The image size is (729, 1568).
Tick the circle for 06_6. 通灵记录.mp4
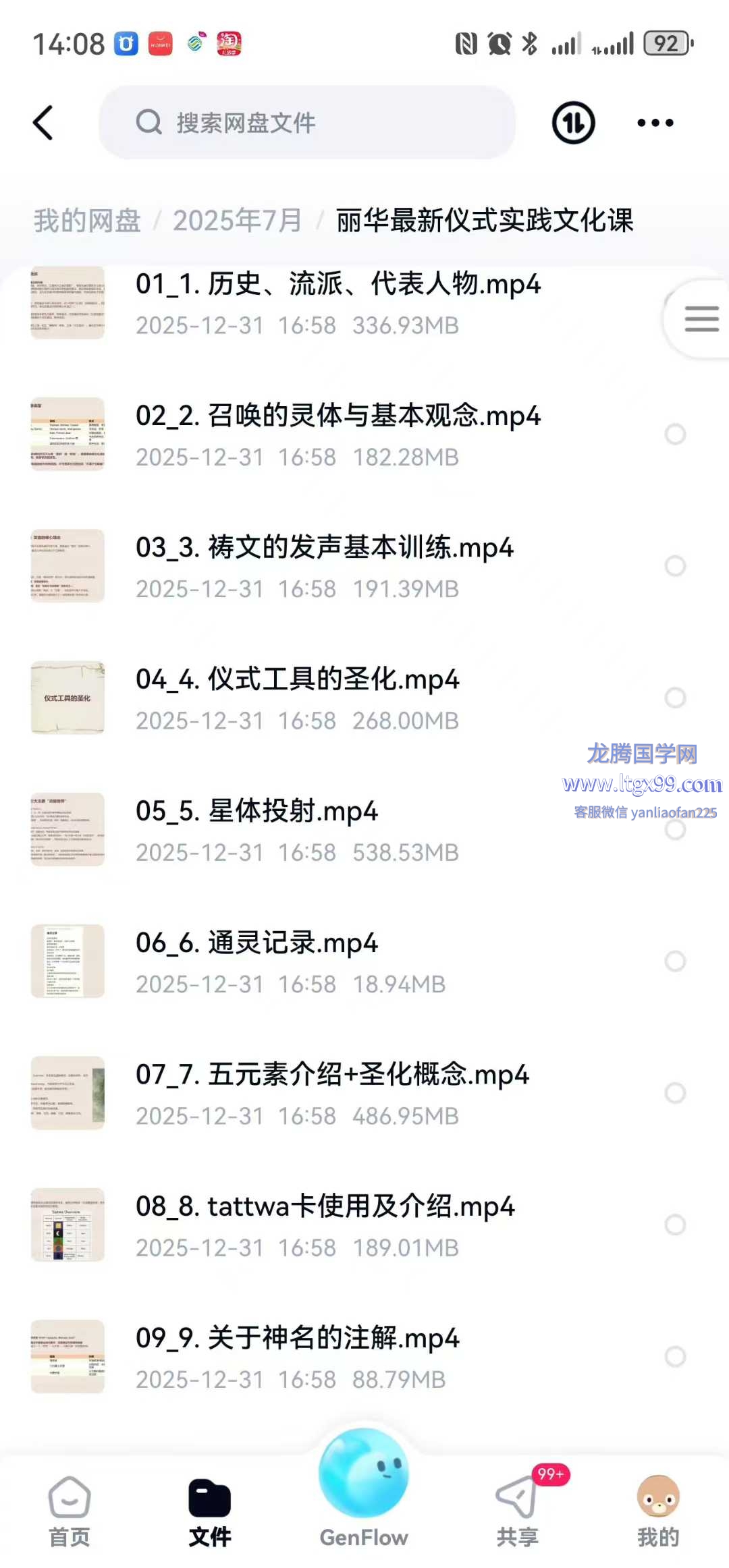click(675, 961)
